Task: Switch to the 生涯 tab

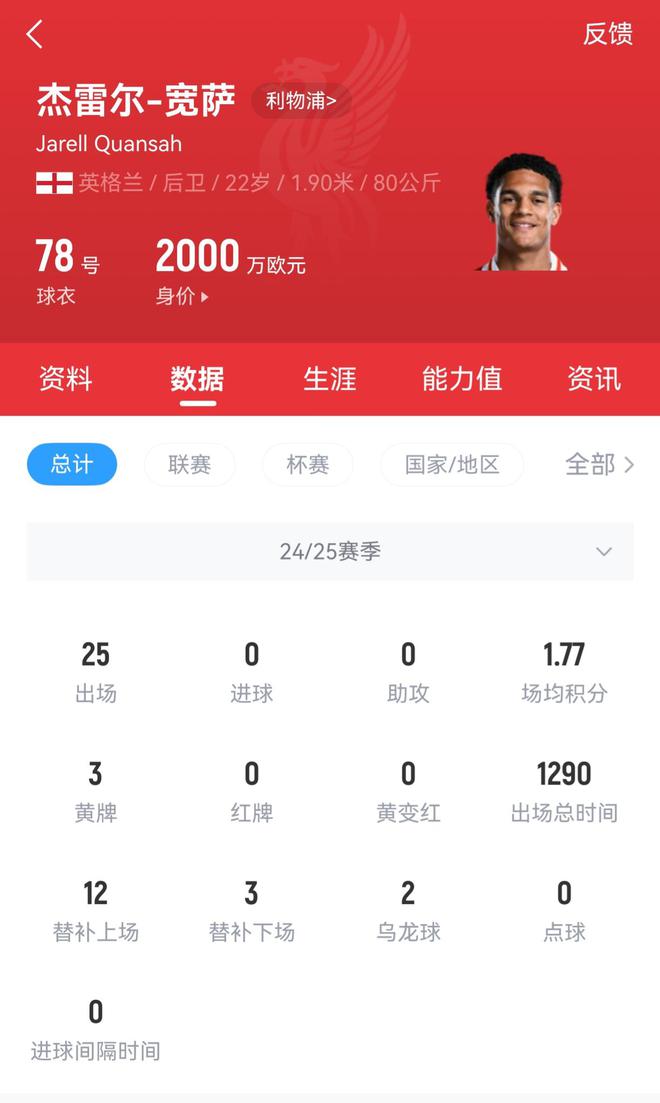Action: pos(330,379)
